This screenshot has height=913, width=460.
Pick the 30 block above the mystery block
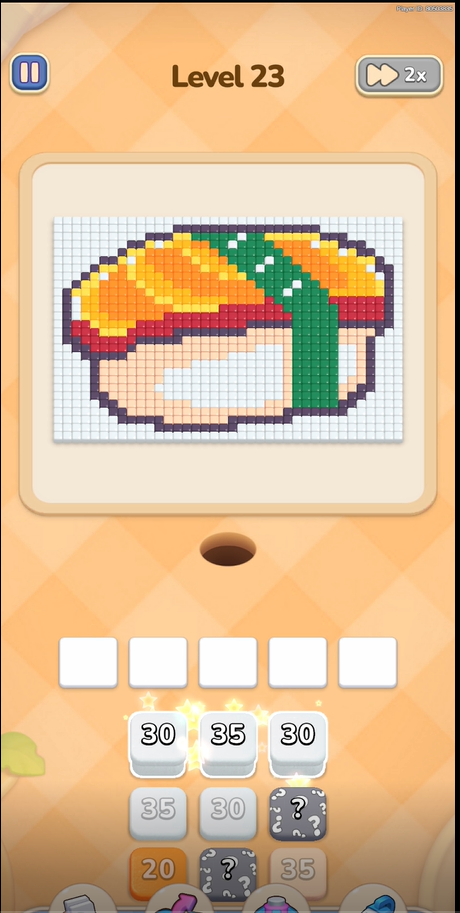(x=298, y=744)
